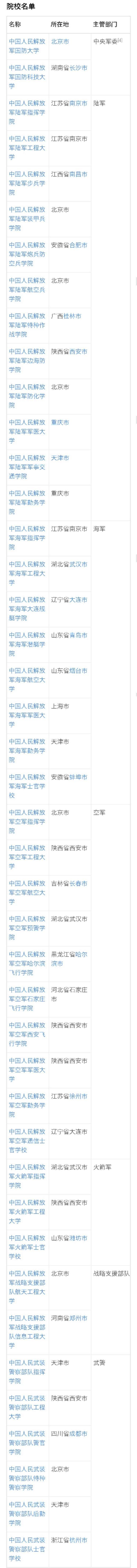The image size is (137, 1568).
Task: Open footnote reference 4 beside 中央军委
Action: click(x=120, y=40)
